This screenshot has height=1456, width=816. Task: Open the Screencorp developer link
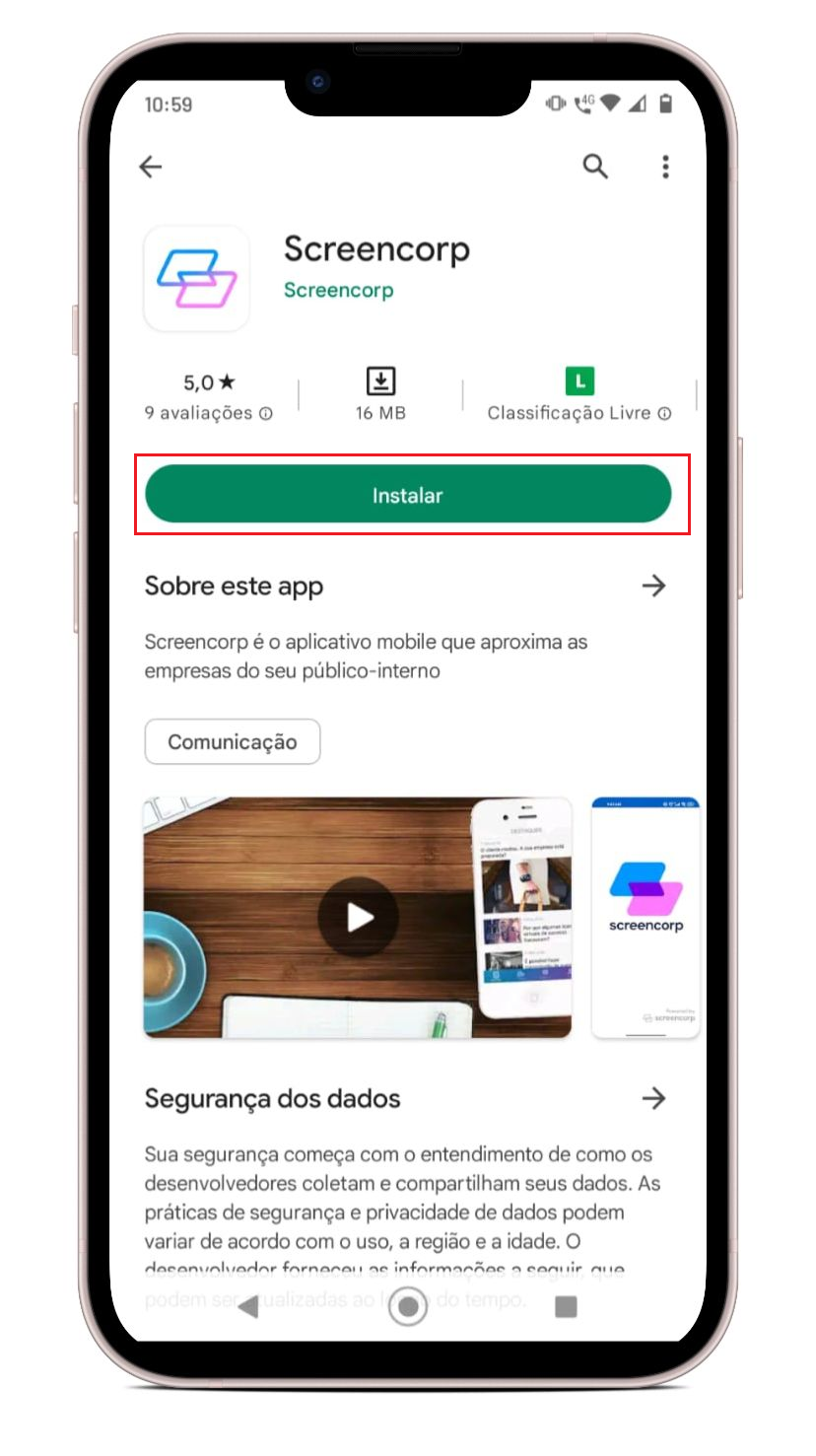(338, 291)
